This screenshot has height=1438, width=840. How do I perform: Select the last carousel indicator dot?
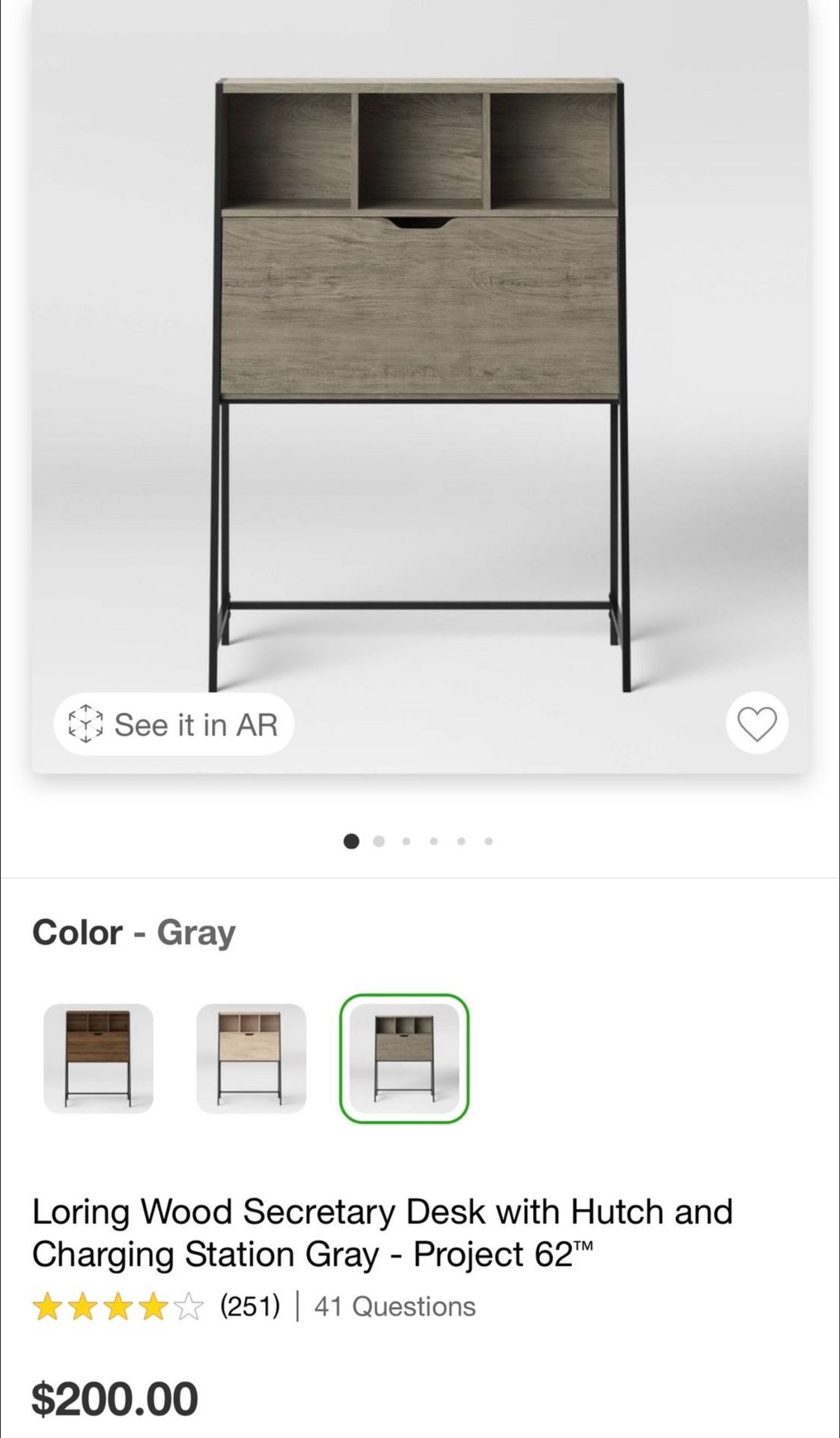(490, 840)
